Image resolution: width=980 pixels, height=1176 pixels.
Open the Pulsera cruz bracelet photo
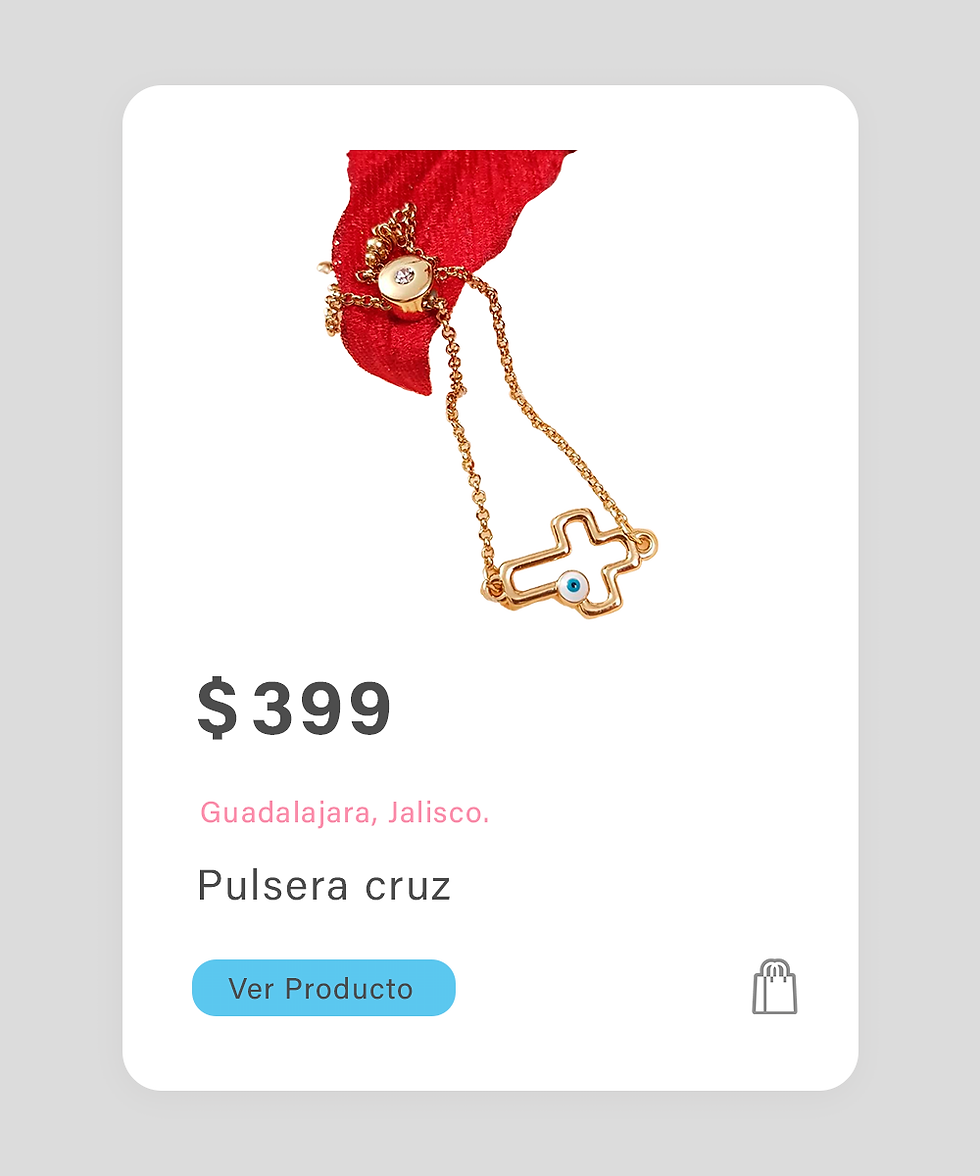pyautogui.click(x=490, y=390)
